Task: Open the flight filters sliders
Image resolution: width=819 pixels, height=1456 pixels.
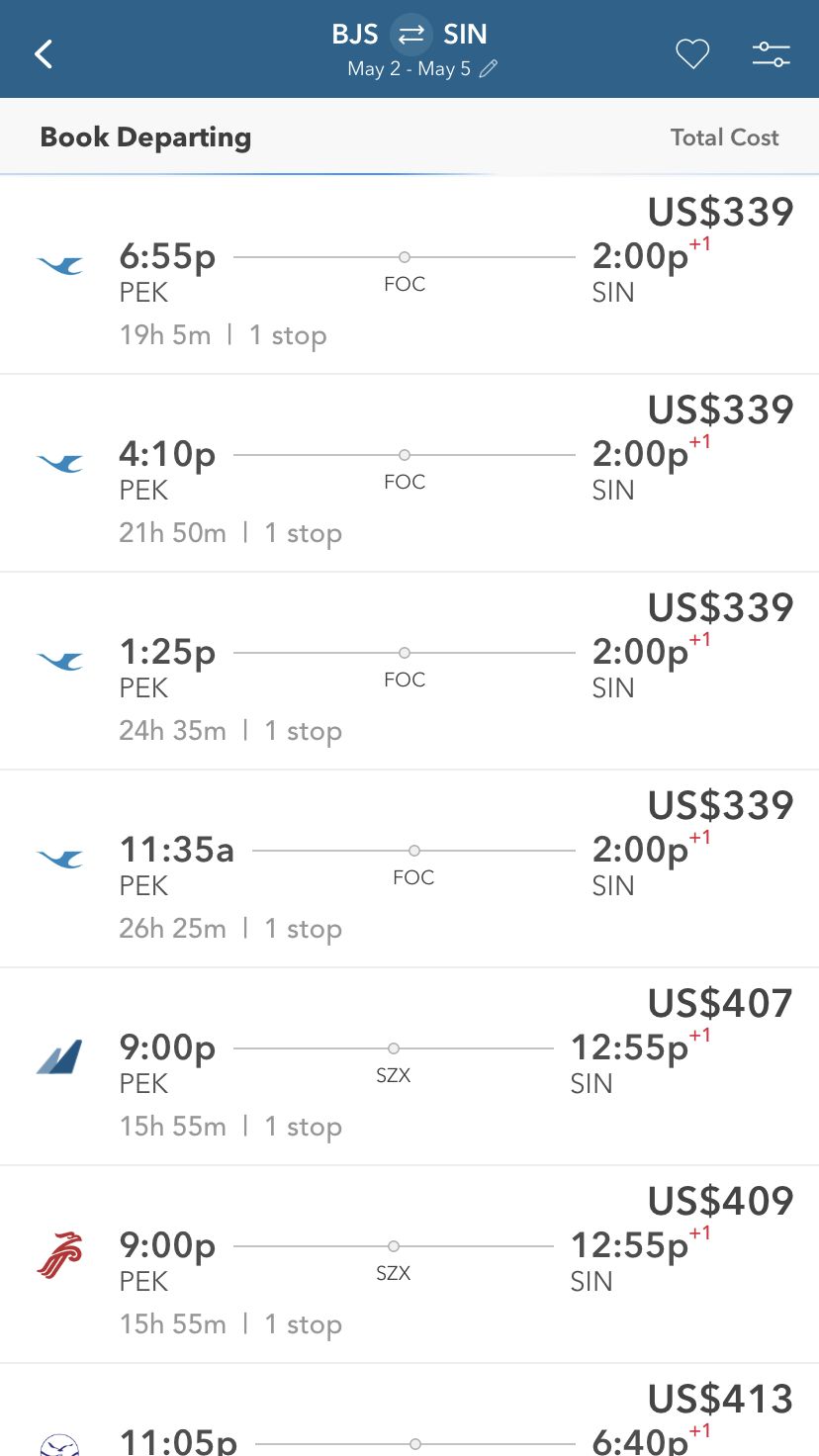Action: pyautogui.click(x=771, y=54)
